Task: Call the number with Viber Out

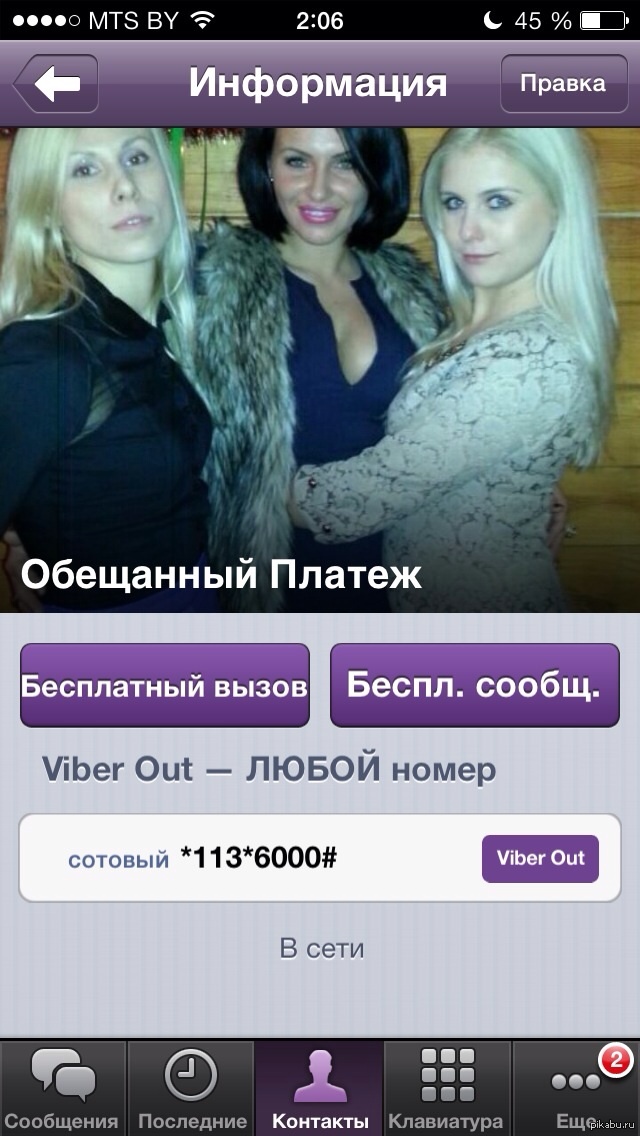Action: click(x=540, y=858)
